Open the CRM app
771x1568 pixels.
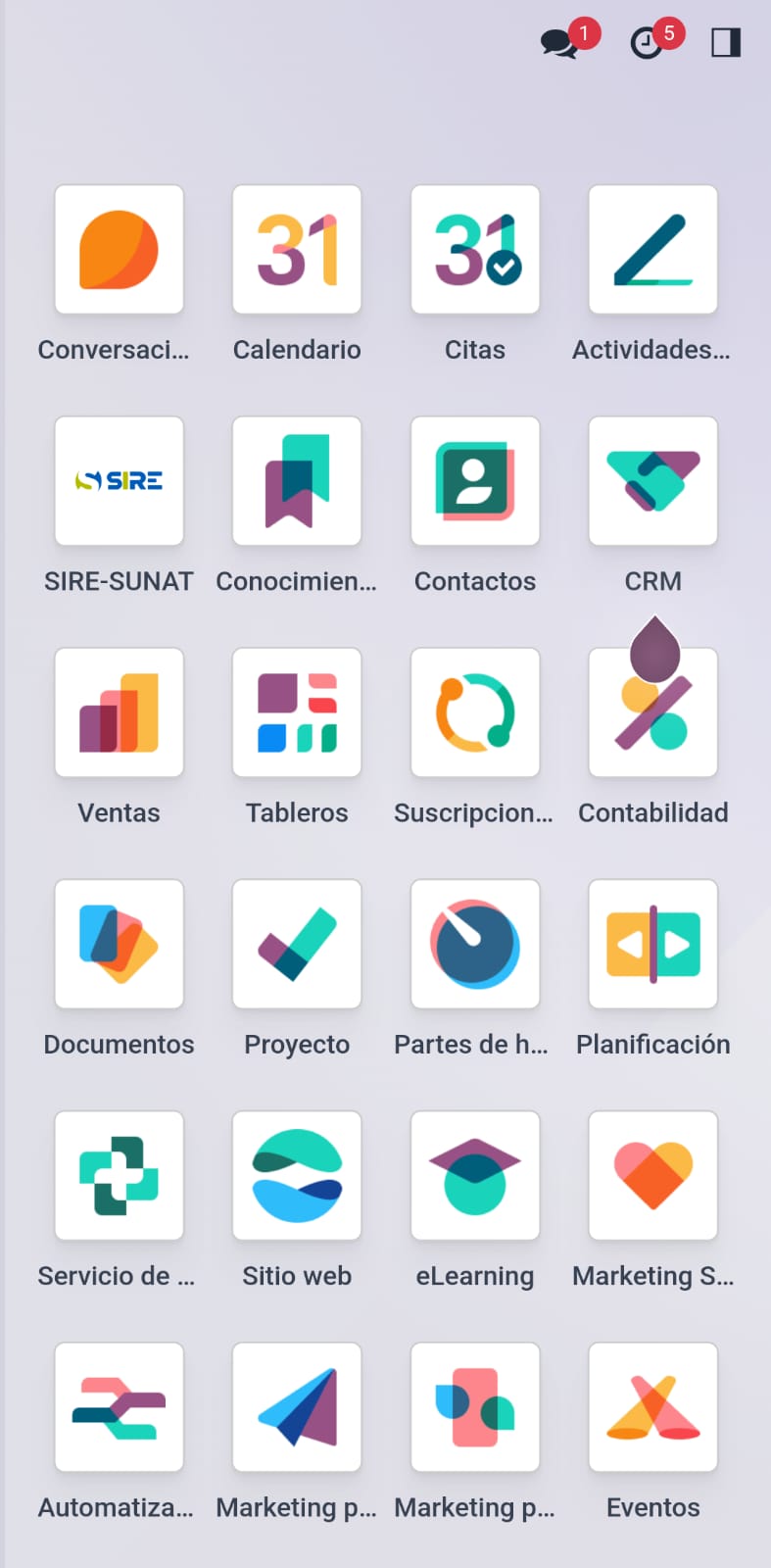tap(653, 481)
